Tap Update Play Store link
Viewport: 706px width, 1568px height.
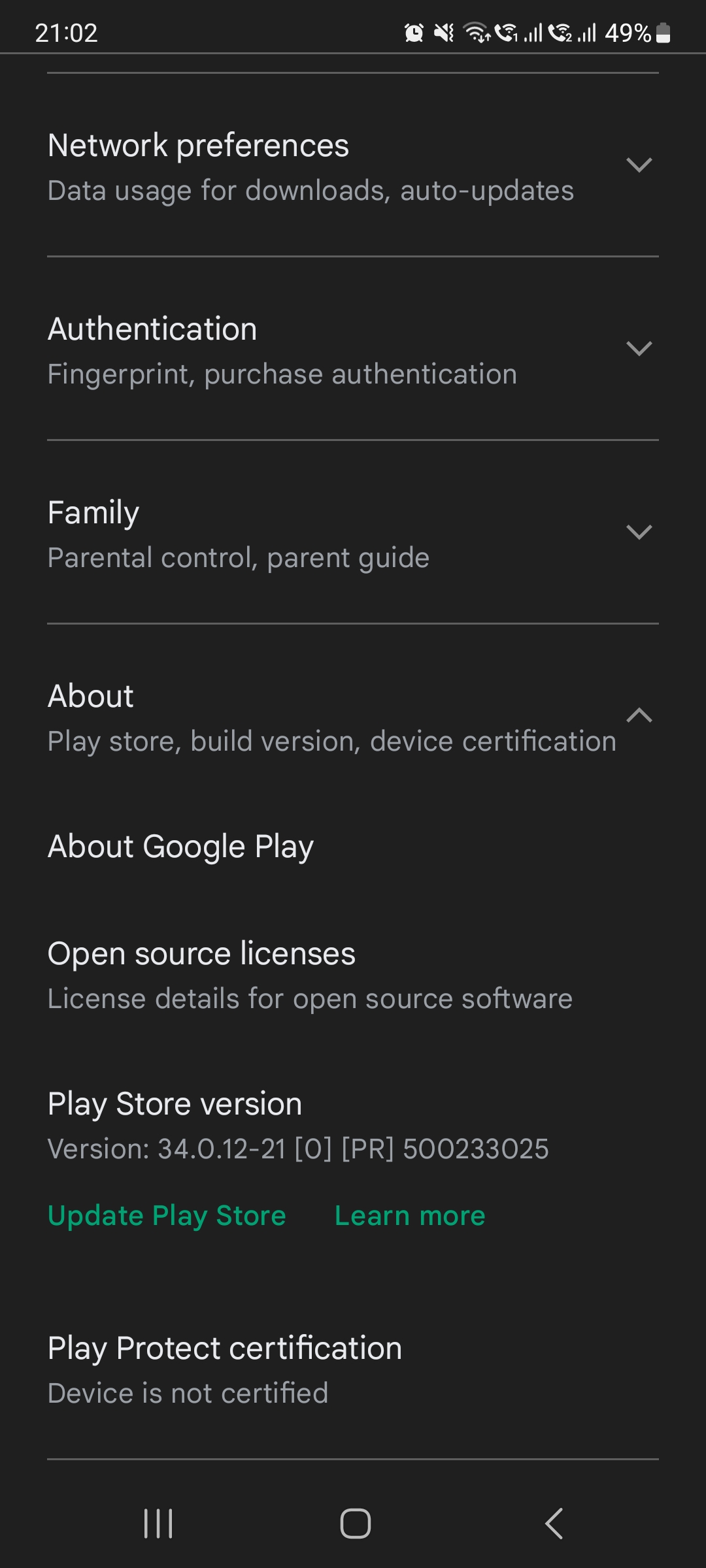click(x=167, y=1215)
